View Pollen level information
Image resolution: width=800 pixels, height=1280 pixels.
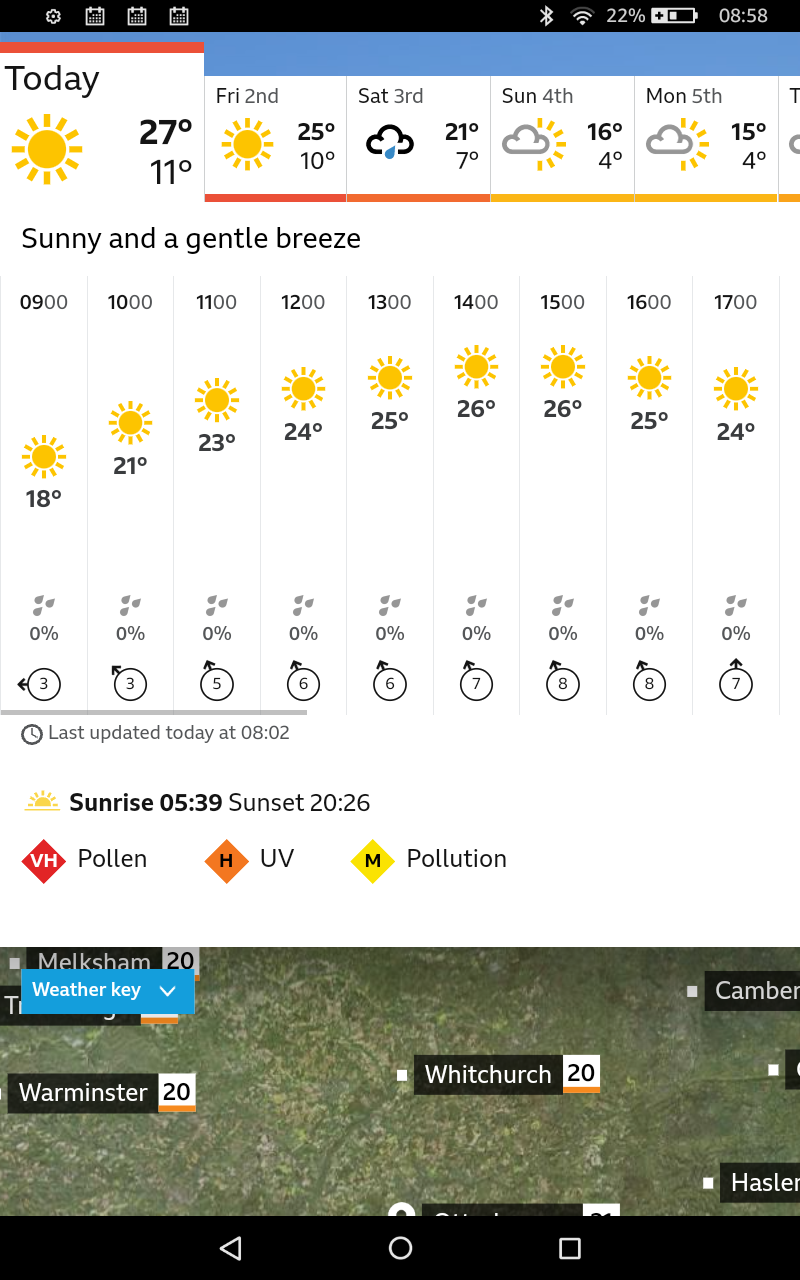tap(85, 859)
